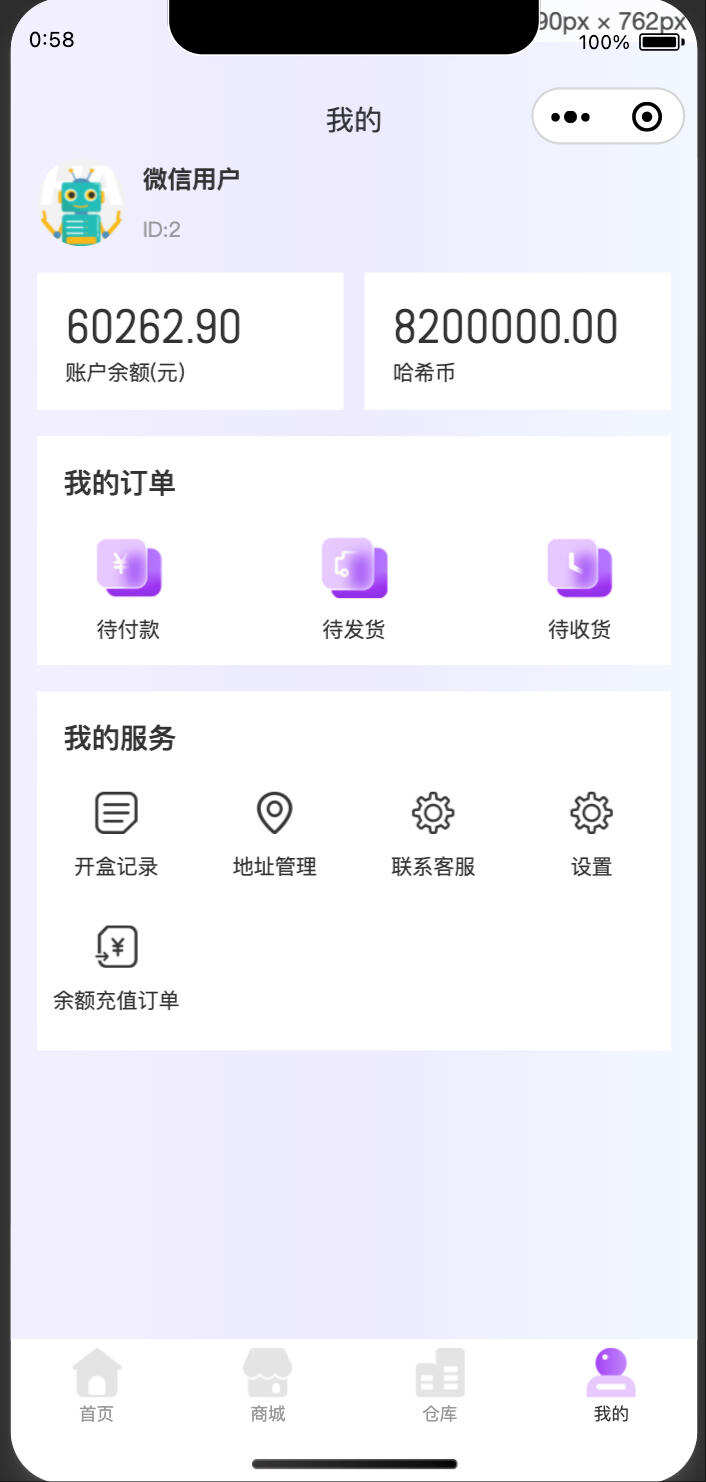Open 开盒记录 service
Image resolution: width=706 pixels, height=1482 pixels.
point(116,833)
